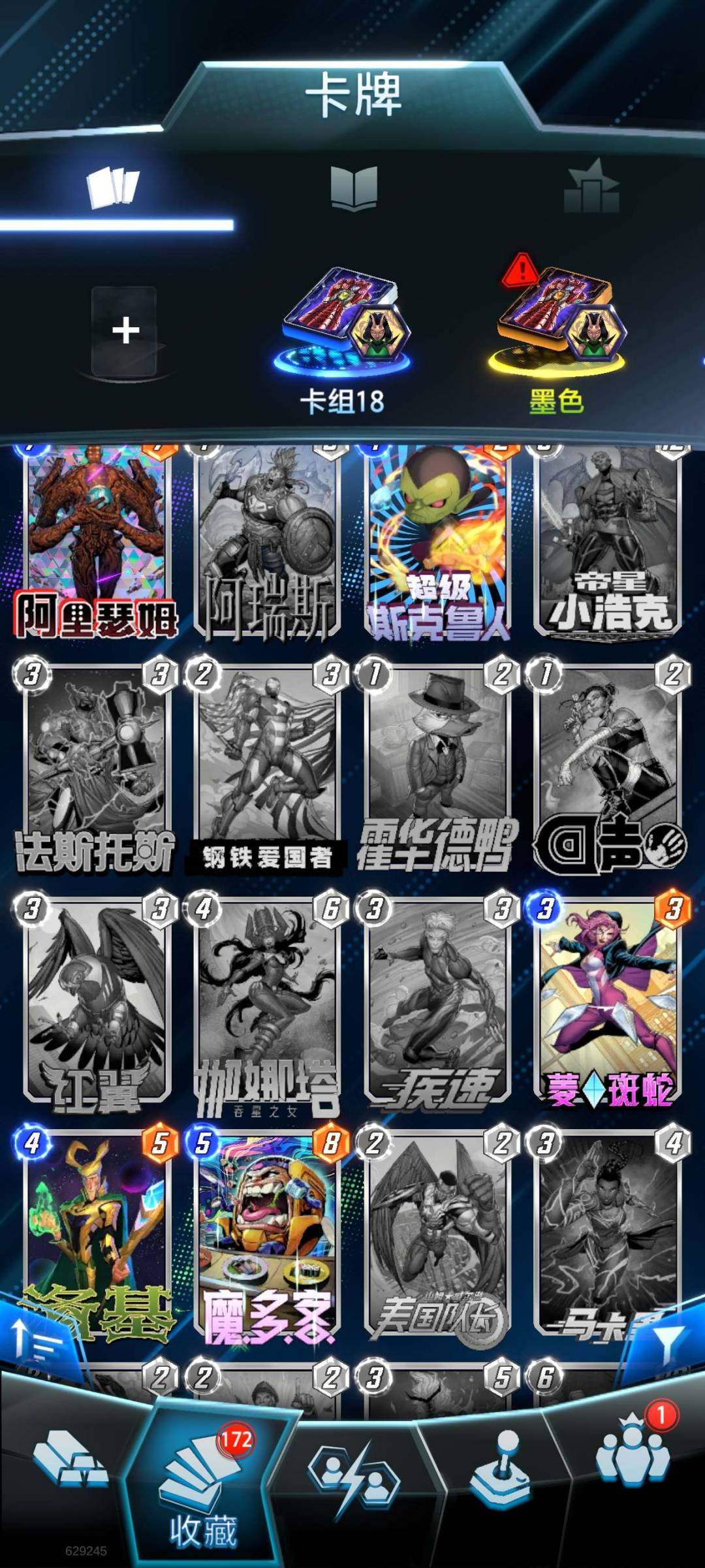Create a new deck with plus button
Screen dimensions: 705x1568
(125, 330)
